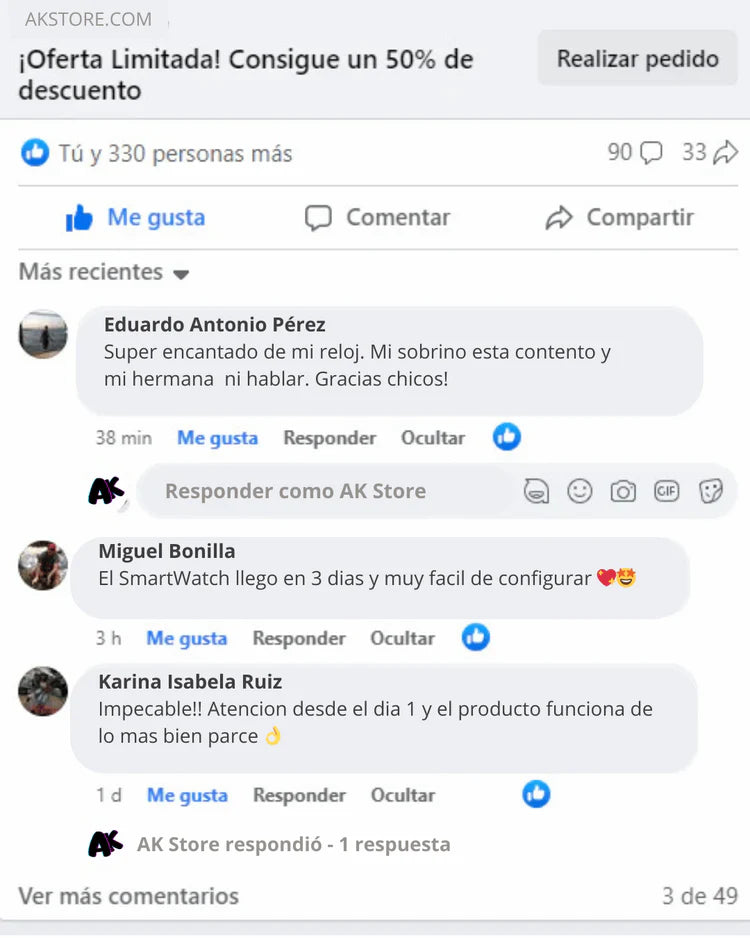Open Comentar to write a comment
750x938 pixels.
coord(378,218)
